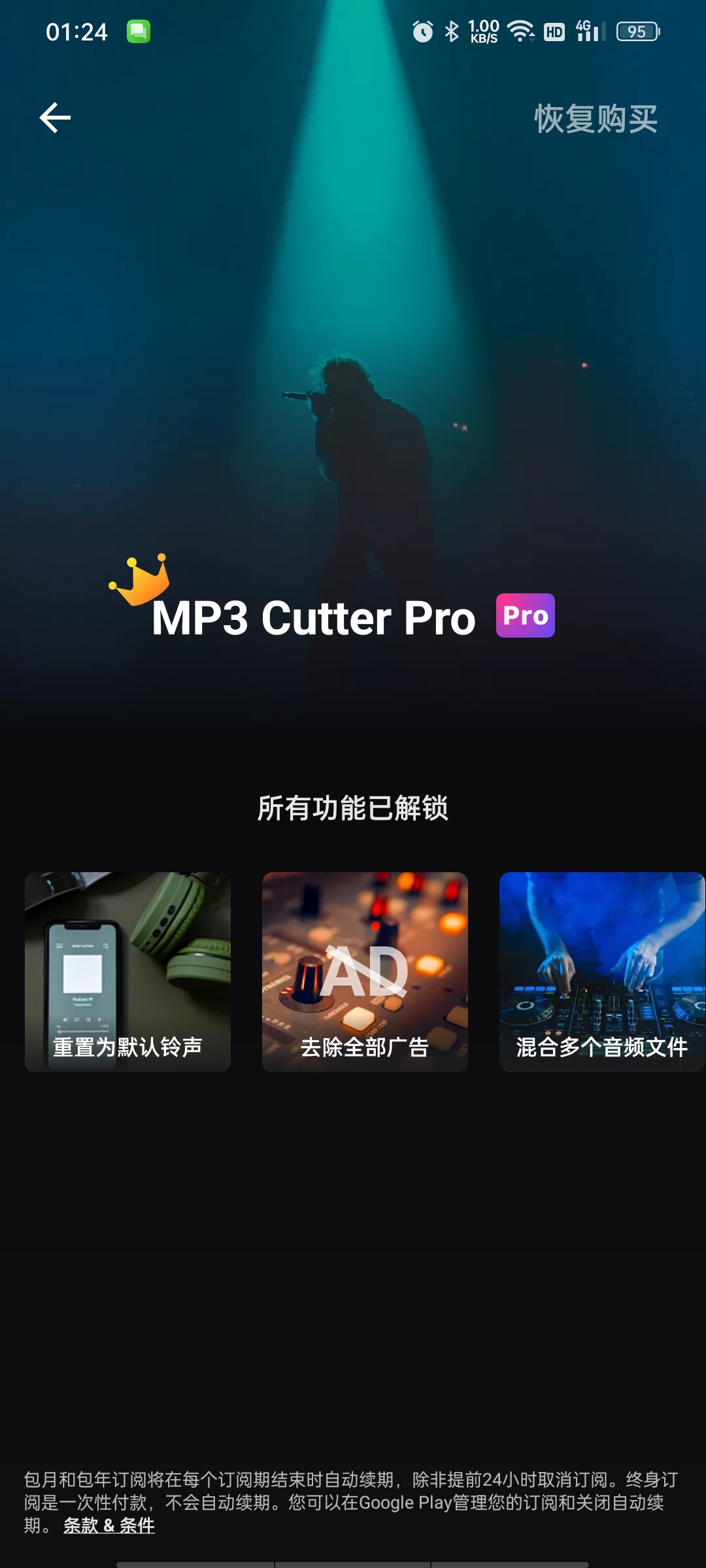The image size is (706, 1568).
Task: Open the 重置为默认铃声 feature card
Action: 127,972
